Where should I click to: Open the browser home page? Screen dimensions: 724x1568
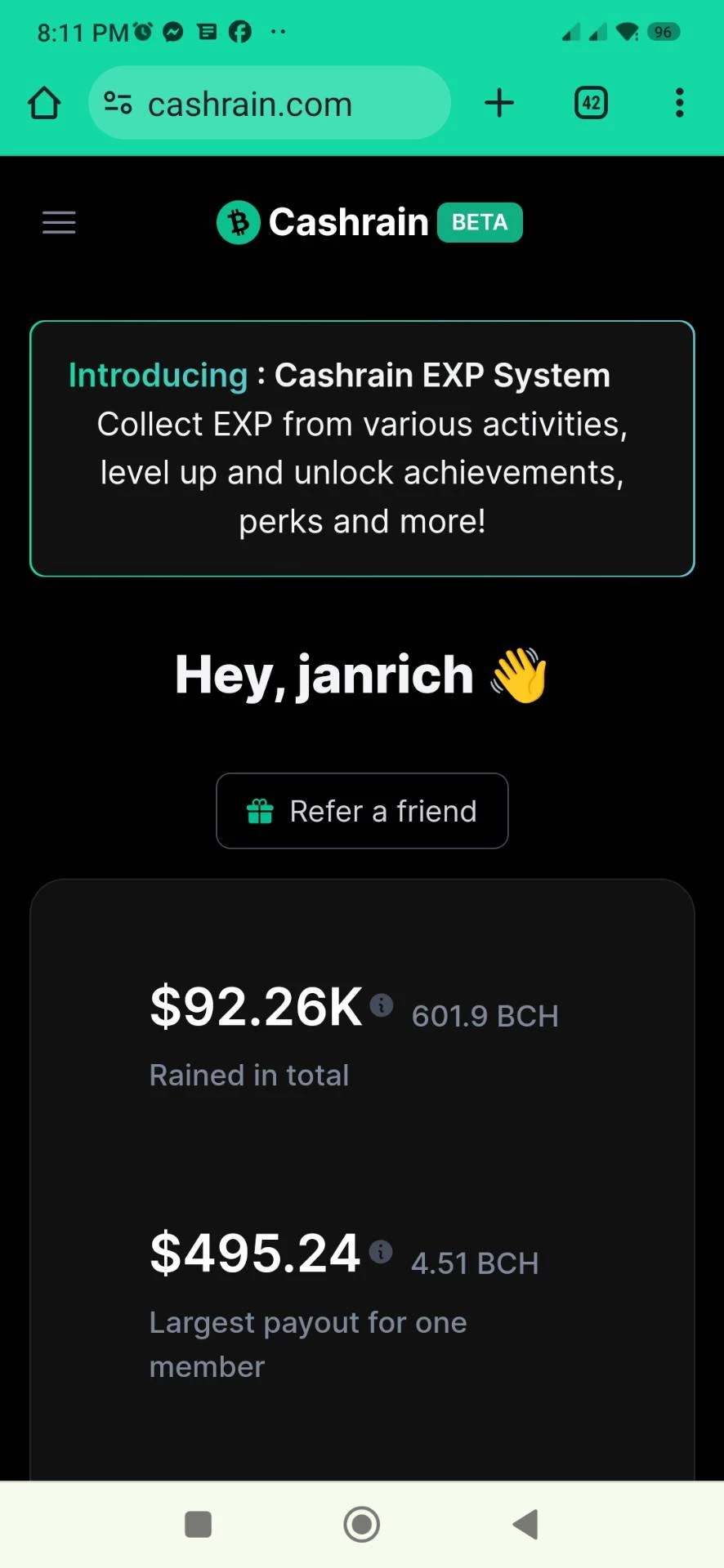click(44, 104)
